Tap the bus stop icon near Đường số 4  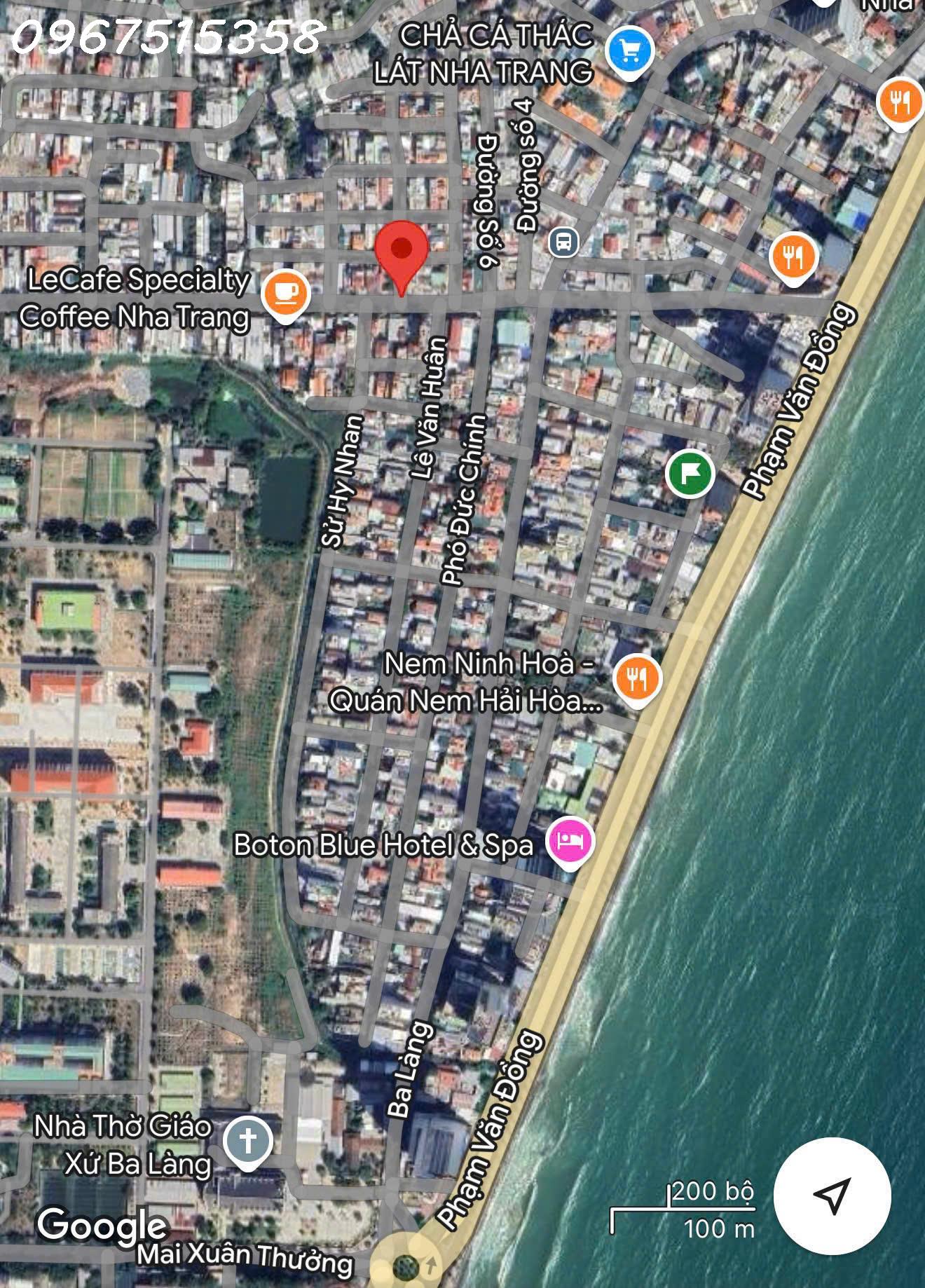[563, 242]
